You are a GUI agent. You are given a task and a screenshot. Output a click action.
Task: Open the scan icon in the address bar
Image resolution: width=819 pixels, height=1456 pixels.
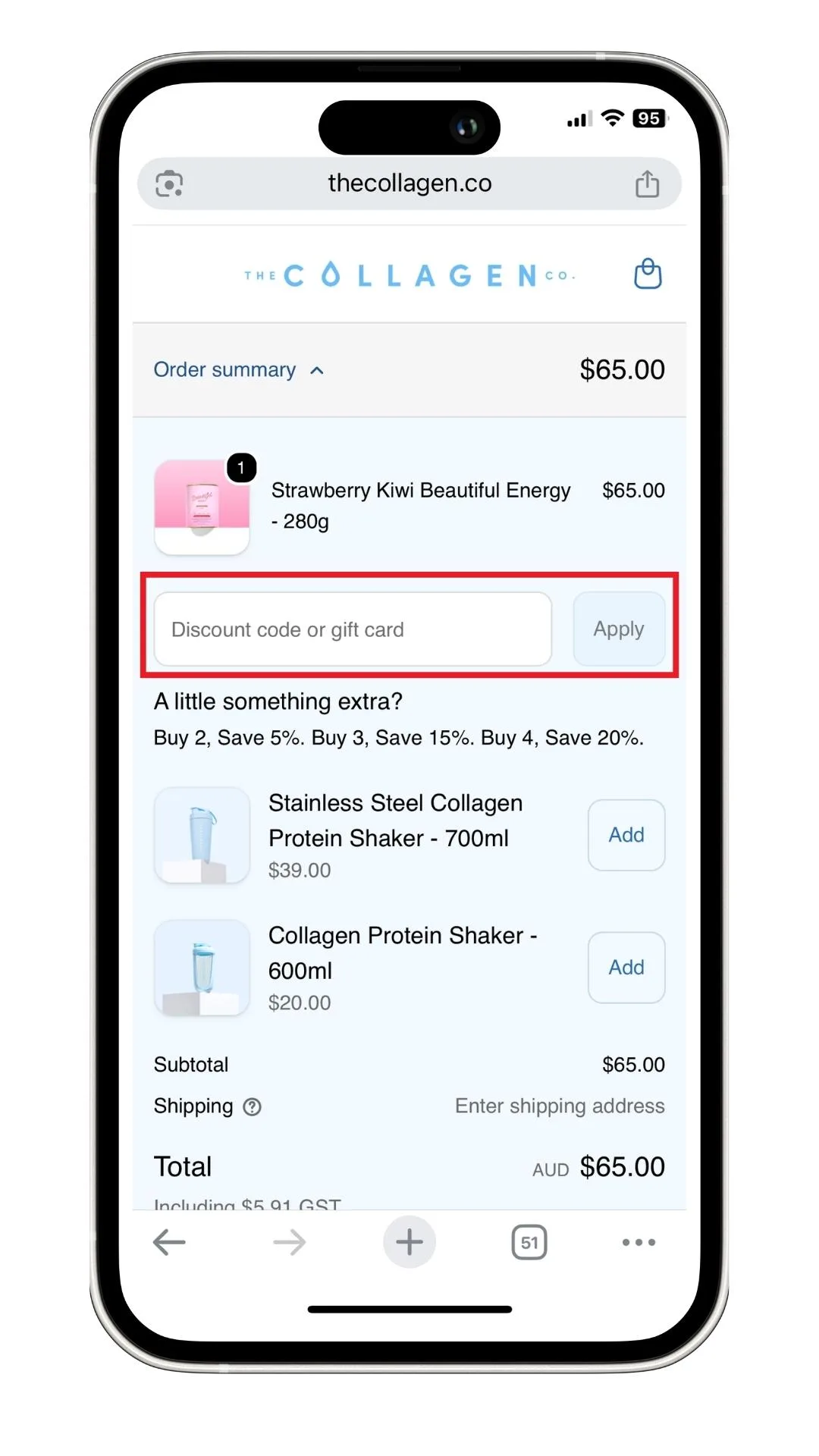tap(169, 184)
